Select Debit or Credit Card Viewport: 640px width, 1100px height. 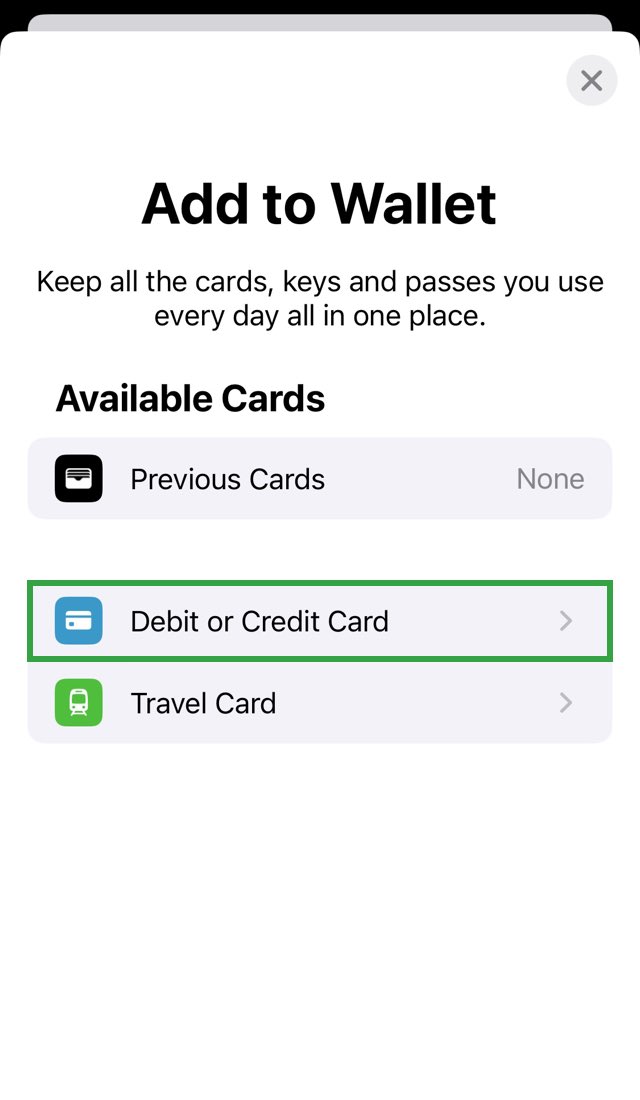coord(320,621)
